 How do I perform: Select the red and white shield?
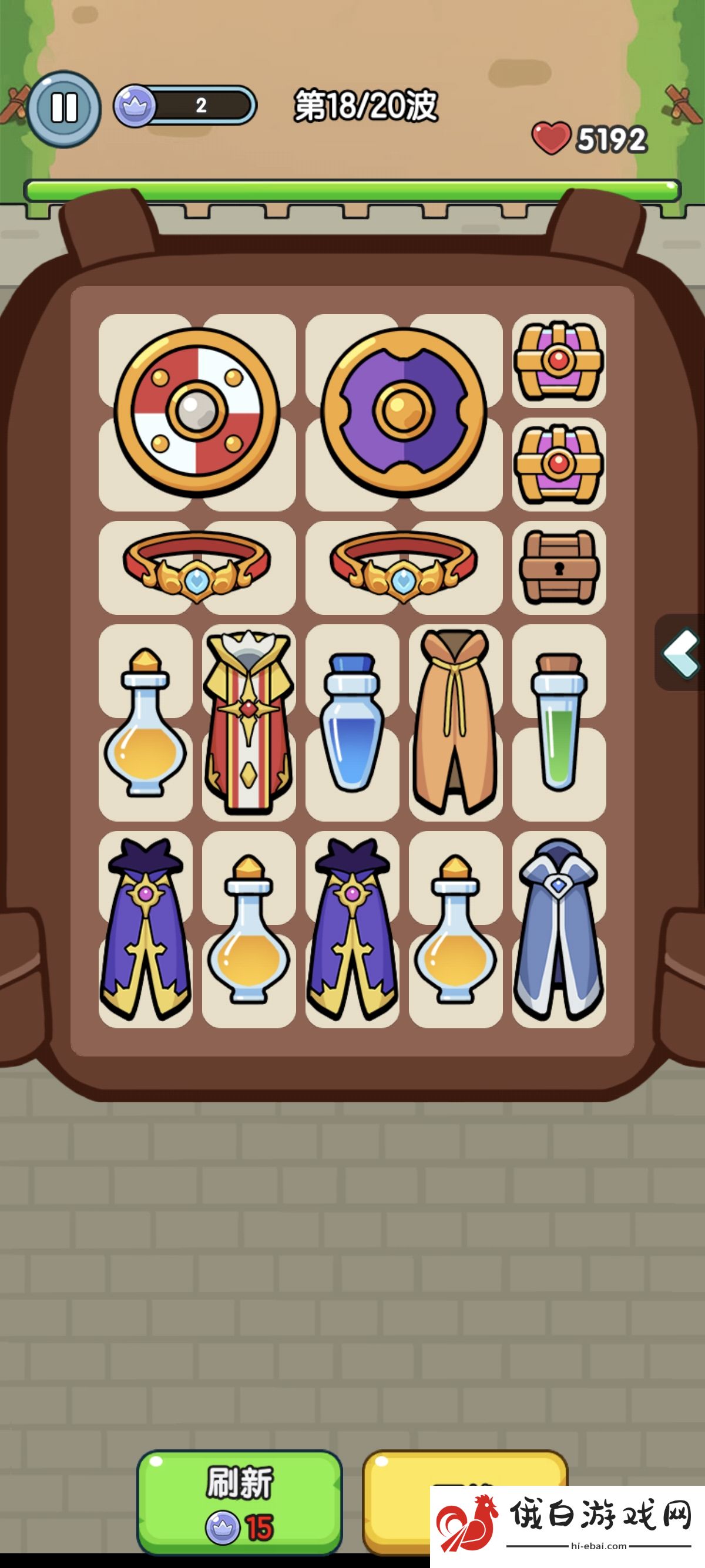click(197, 412)
